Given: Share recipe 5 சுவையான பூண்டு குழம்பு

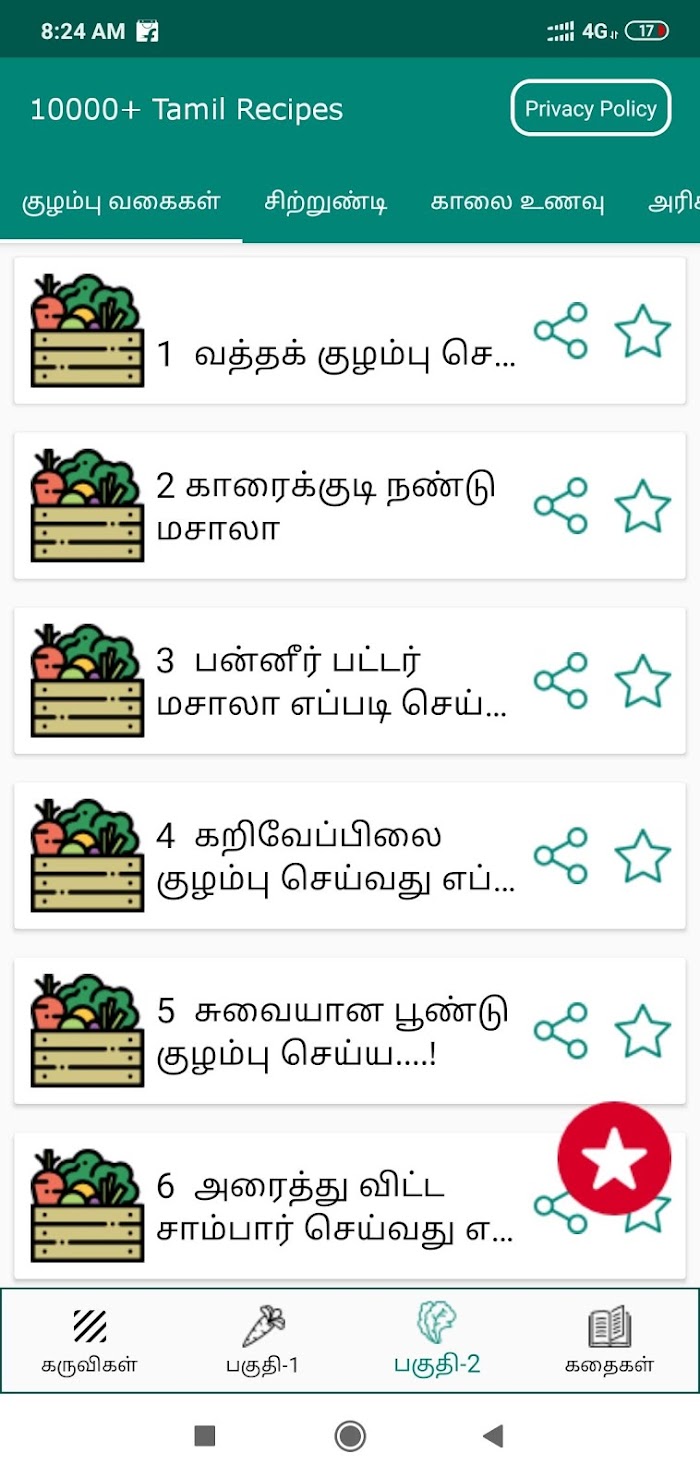Looking at the screenshot, I should [x=561, y=1031].
